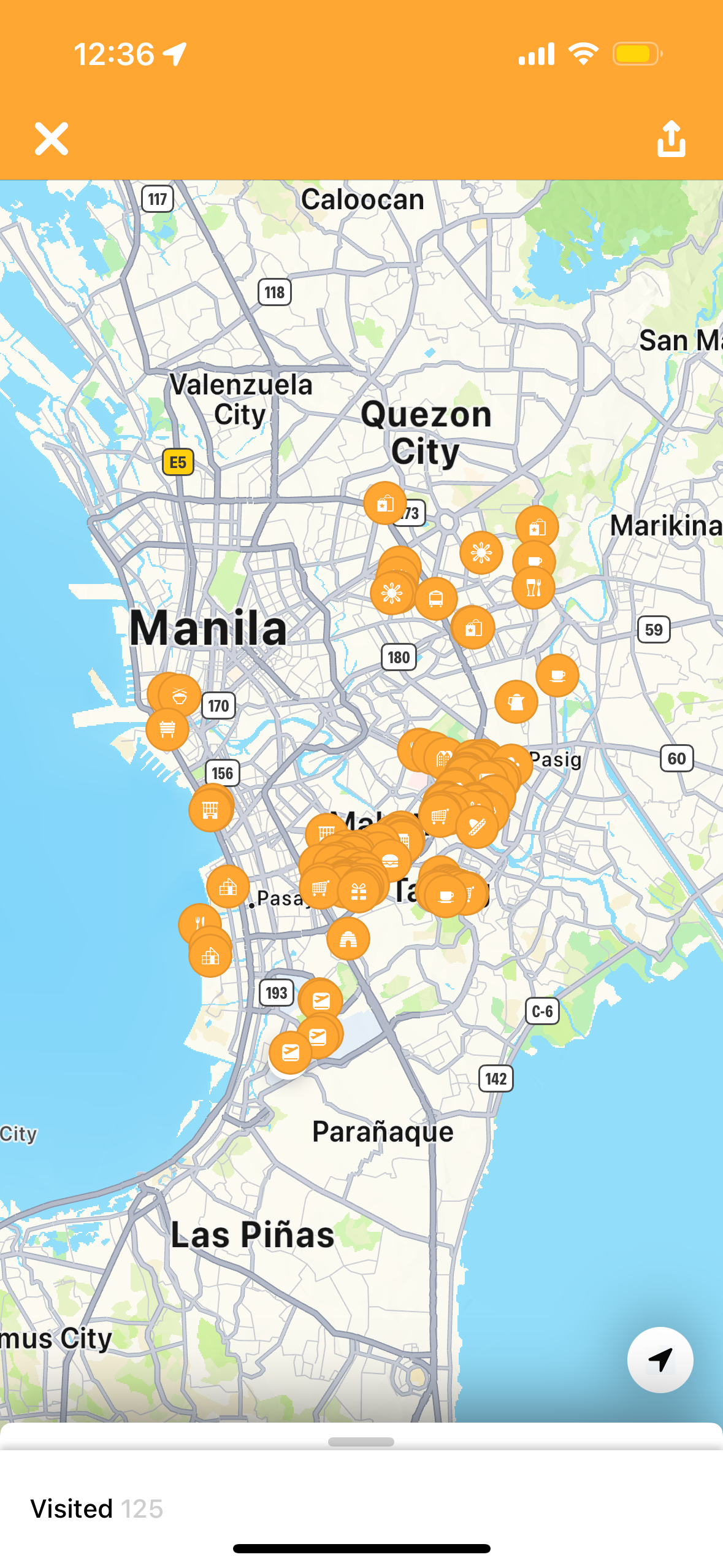The image size is (723, 1568).
Task: Open the bench pin near route 170
Action: [x=167, y=729]
